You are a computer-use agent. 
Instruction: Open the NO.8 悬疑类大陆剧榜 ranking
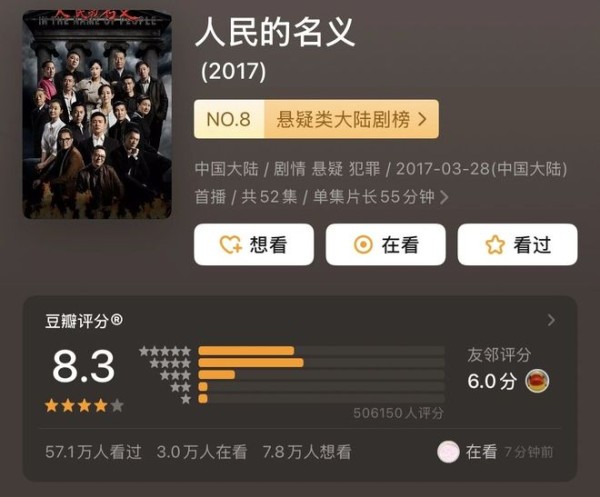(316, 119)
